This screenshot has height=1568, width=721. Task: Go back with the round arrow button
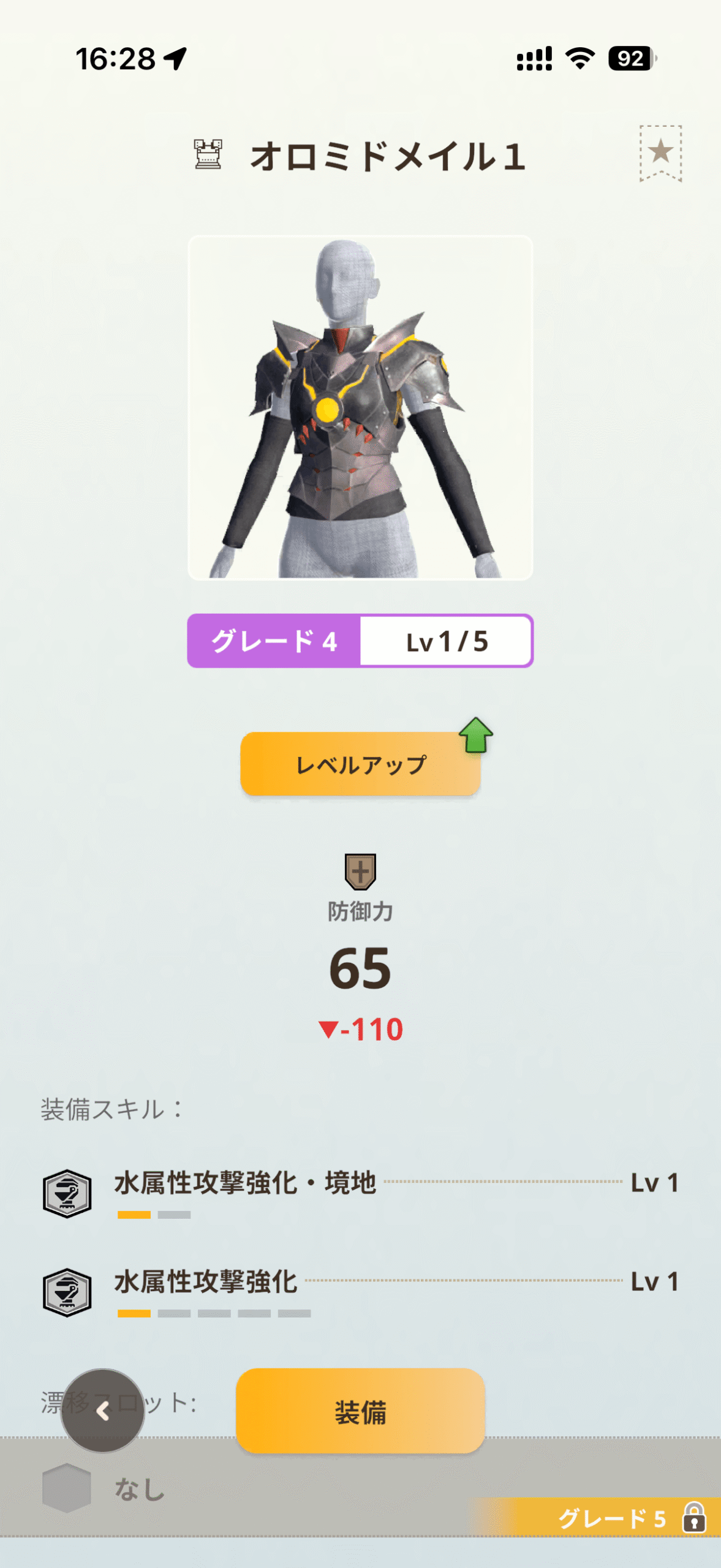(103, 1411)
